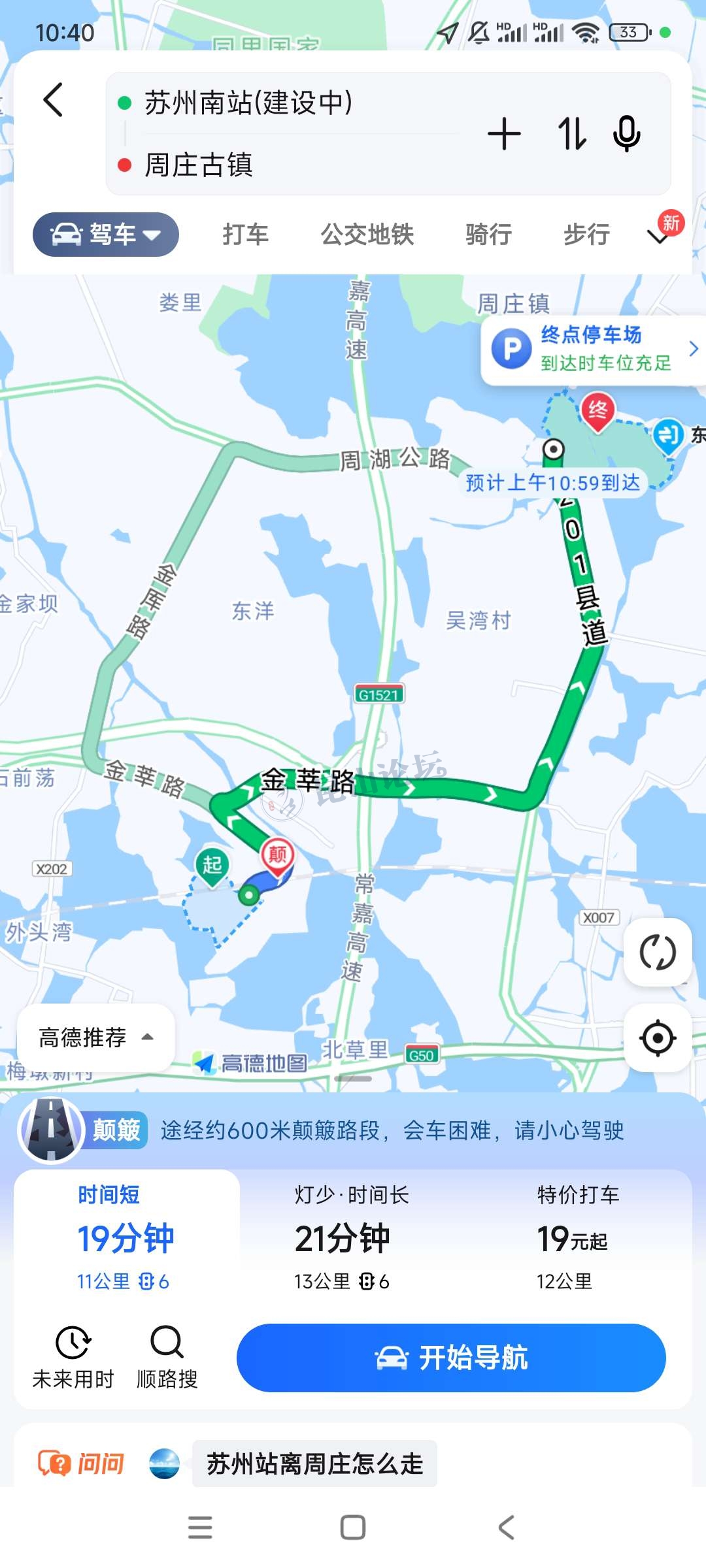Select the 骑行 tab
The image size is (706, 1568).
(488, 234)
